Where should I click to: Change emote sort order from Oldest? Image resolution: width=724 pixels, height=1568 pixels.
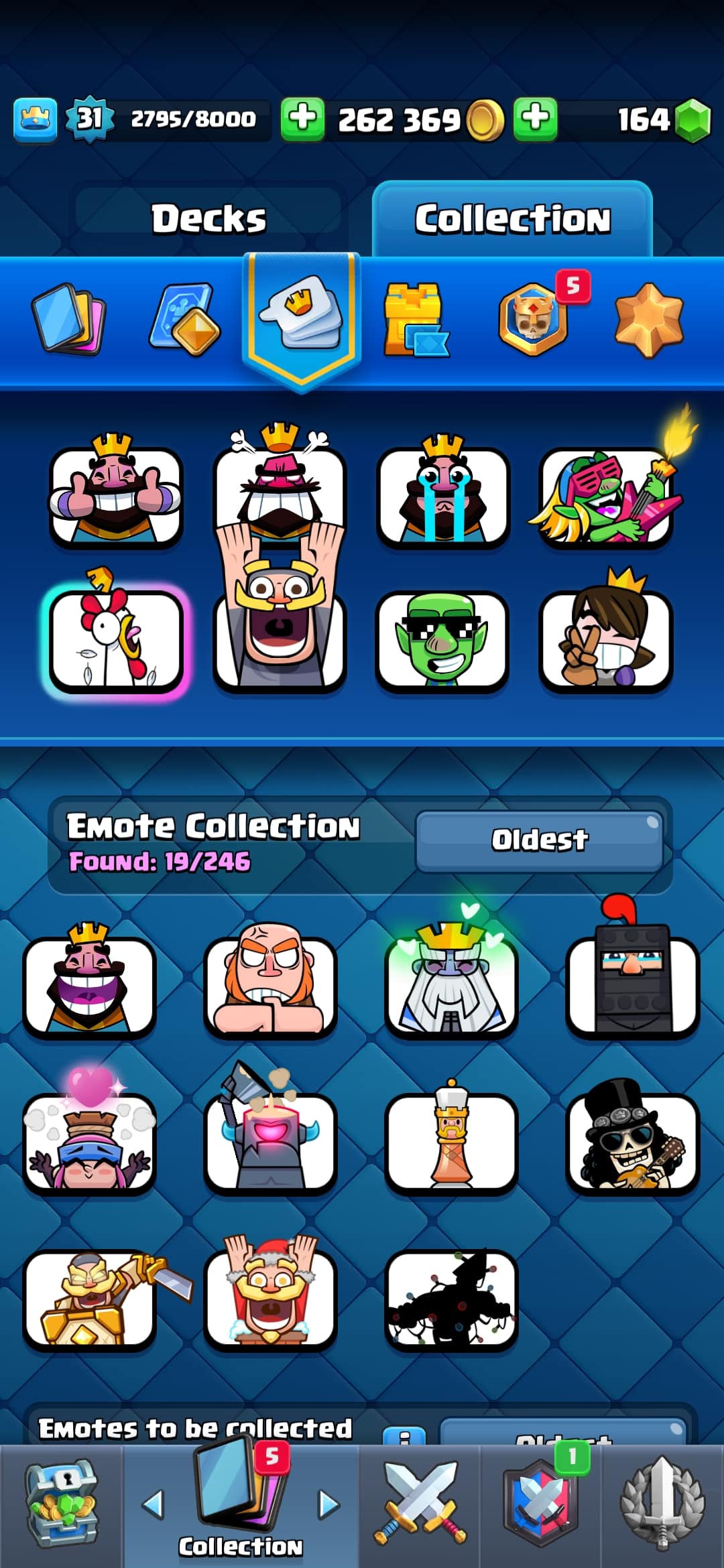(540, 840)
